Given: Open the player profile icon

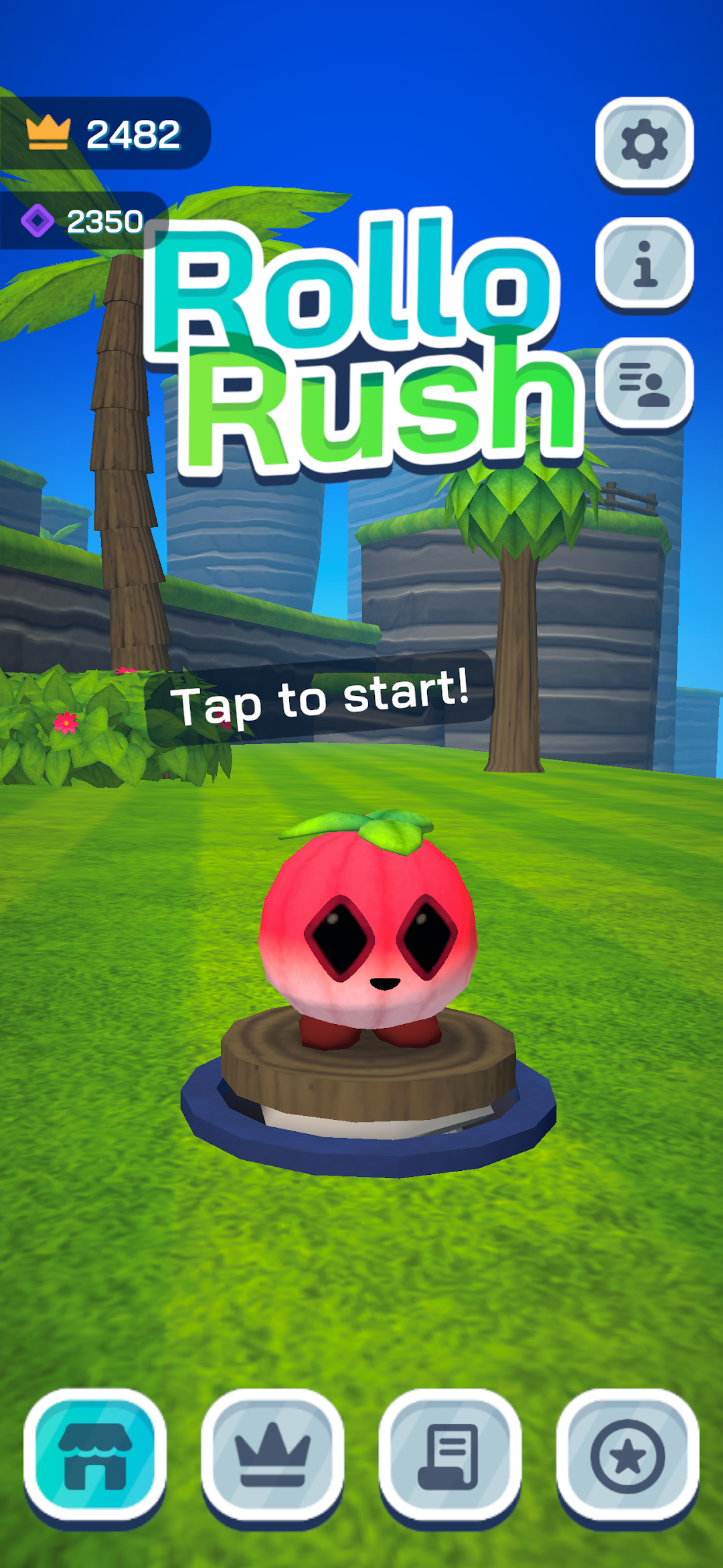Looking at the screenshot, I should click(644, 383).
